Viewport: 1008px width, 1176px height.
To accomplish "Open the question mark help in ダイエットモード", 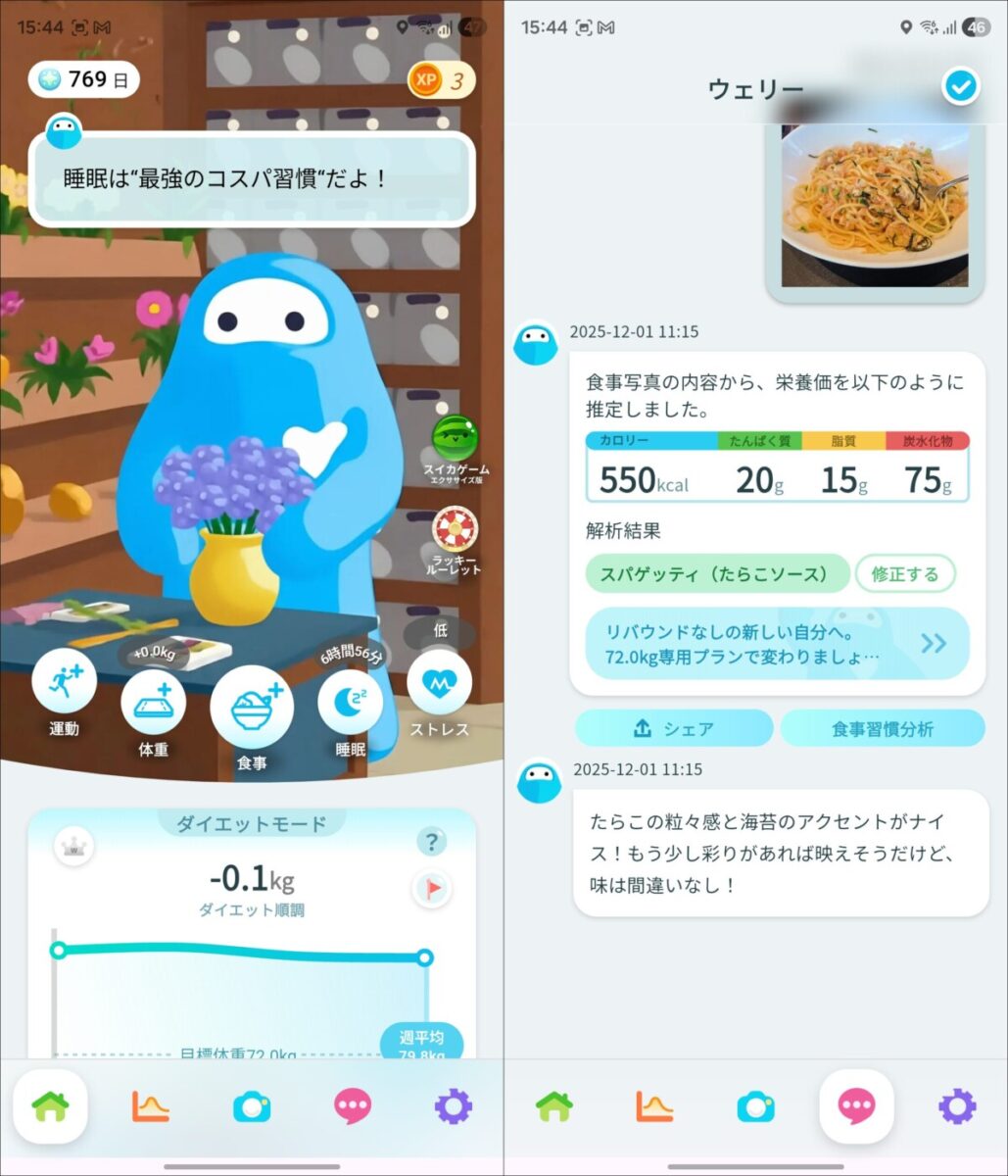I will click(431, 842).
